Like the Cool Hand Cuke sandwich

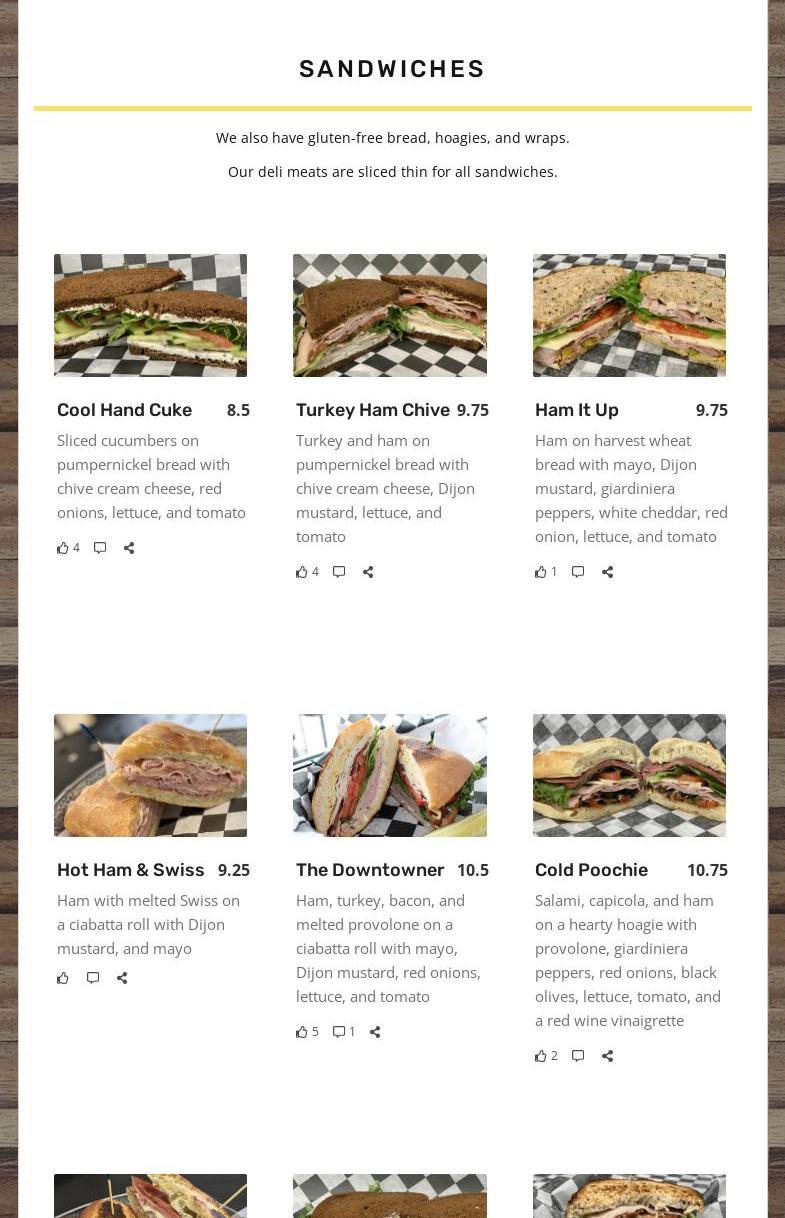(63, 548)
